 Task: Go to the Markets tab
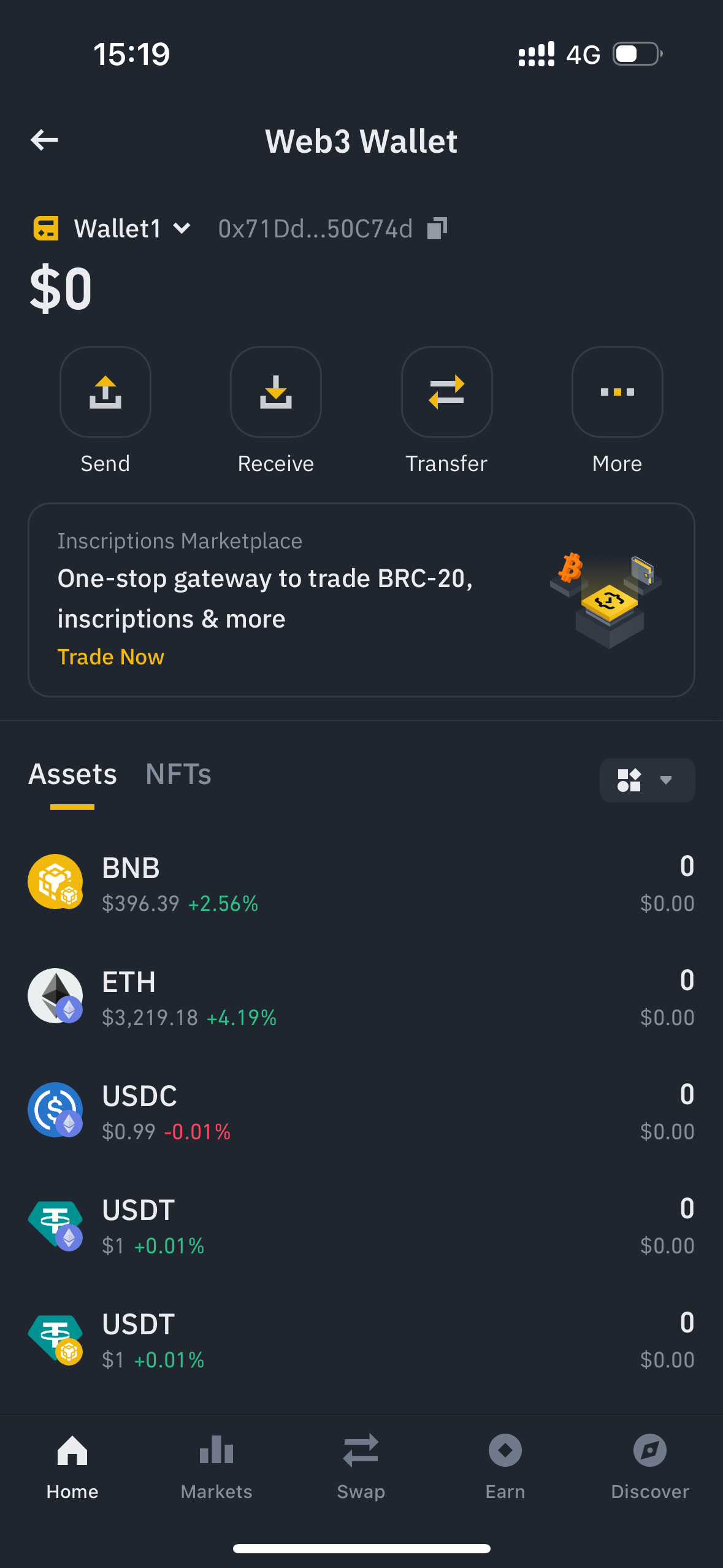coord(216,1467)
